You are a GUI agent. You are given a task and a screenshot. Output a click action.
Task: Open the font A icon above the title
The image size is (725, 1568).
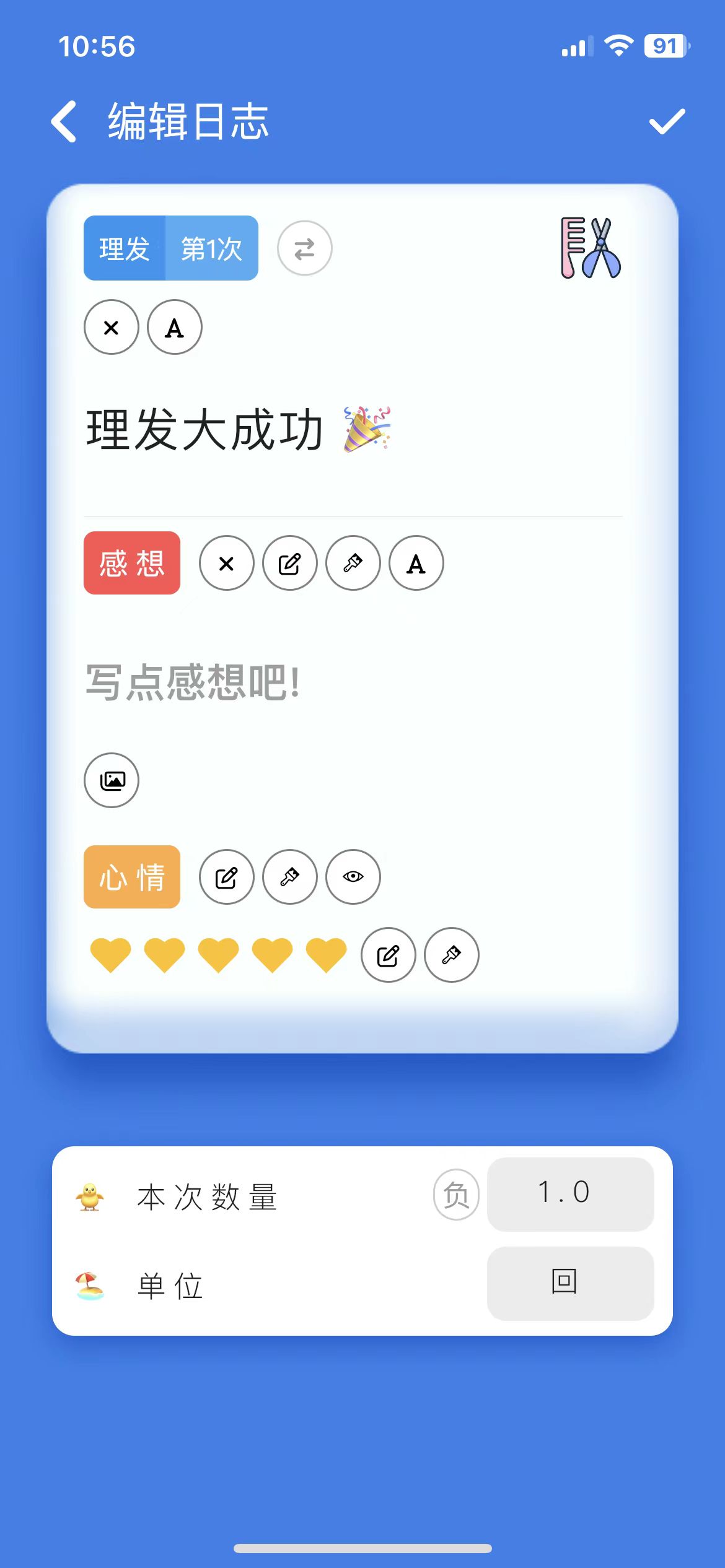coord(175,328)
